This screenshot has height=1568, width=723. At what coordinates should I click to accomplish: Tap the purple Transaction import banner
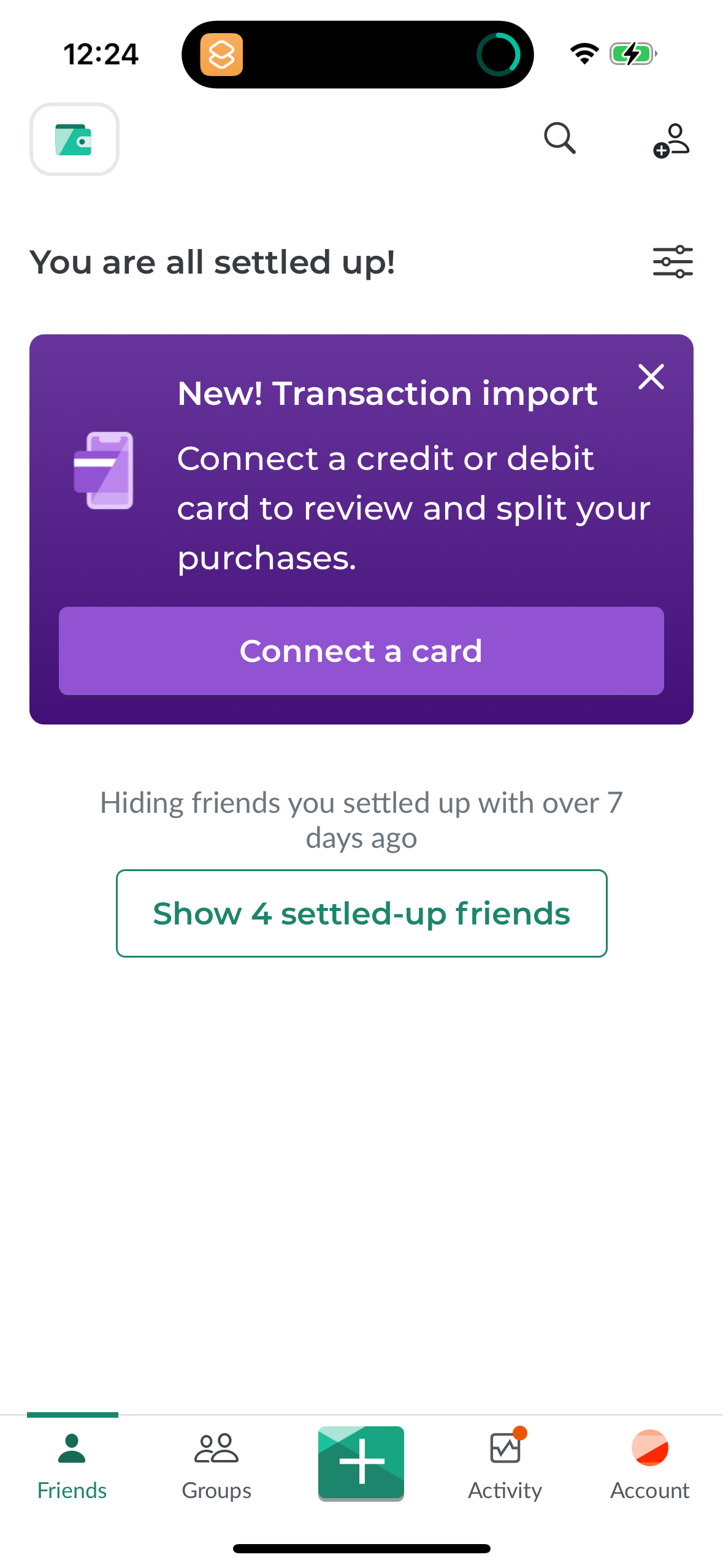click(x=361, y=528)
